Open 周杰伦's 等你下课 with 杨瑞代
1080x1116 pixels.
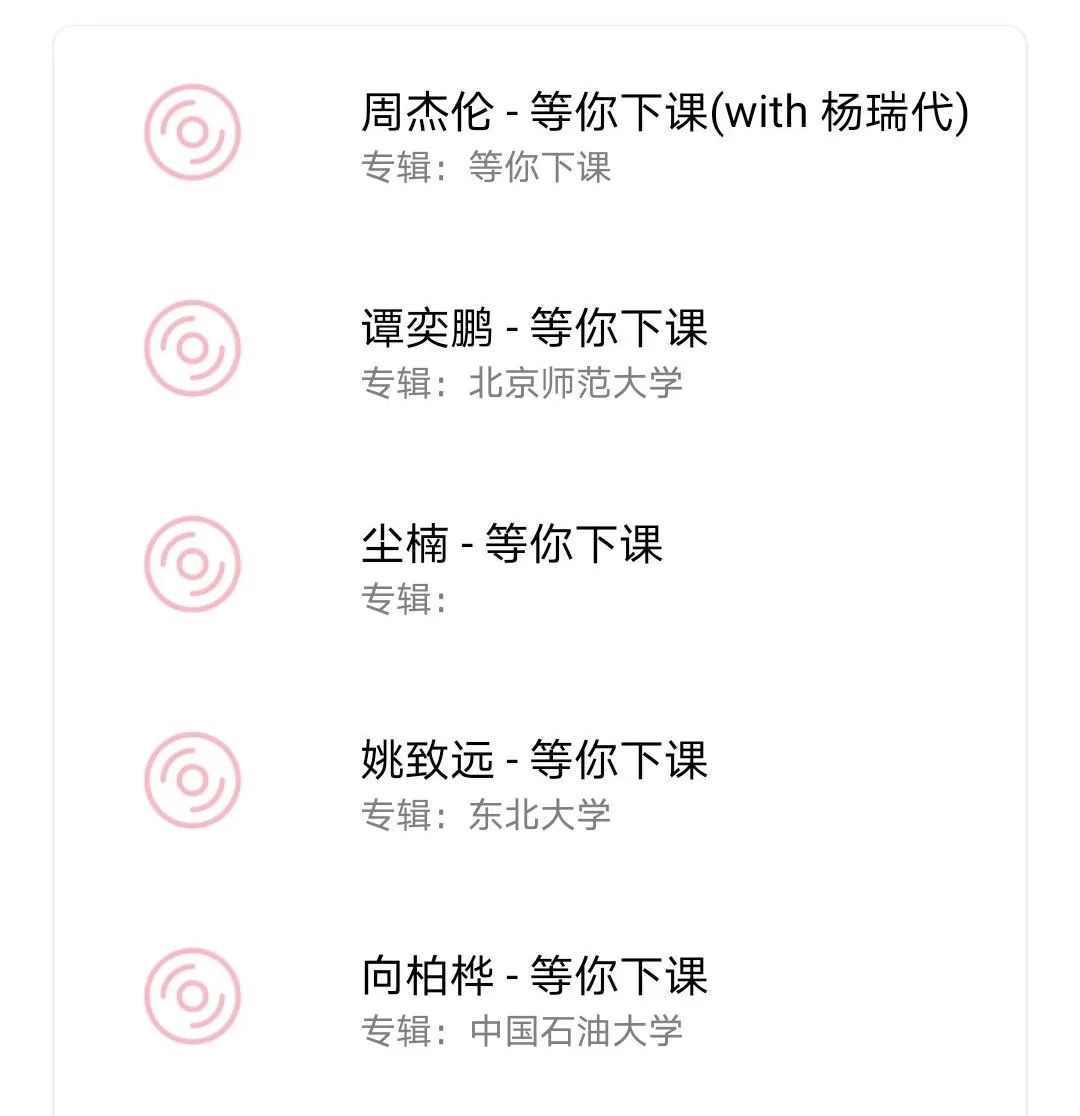(x=664, y=113)
